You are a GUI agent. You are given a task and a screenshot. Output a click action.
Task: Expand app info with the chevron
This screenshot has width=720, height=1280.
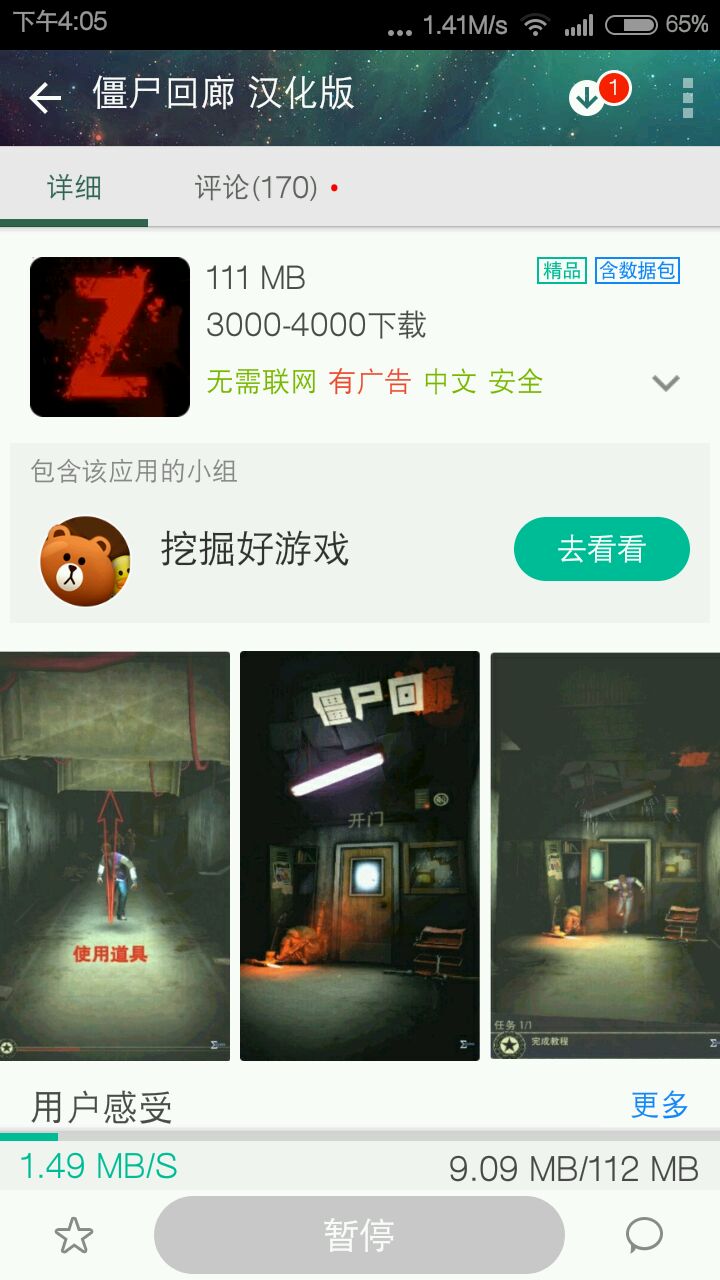click(666, 382)
